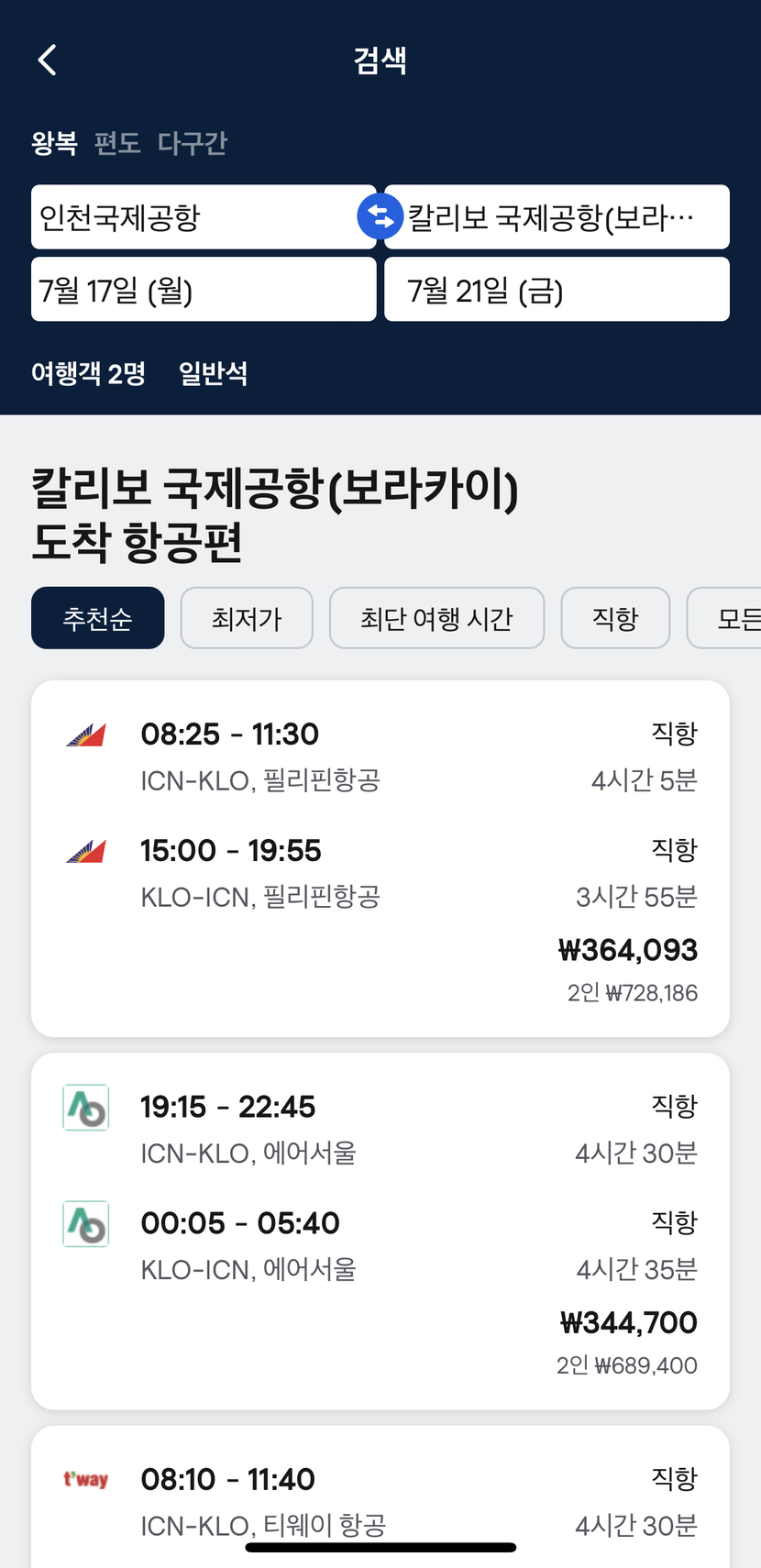
Task: Go back using the top arrow
Action: [48, 61]
